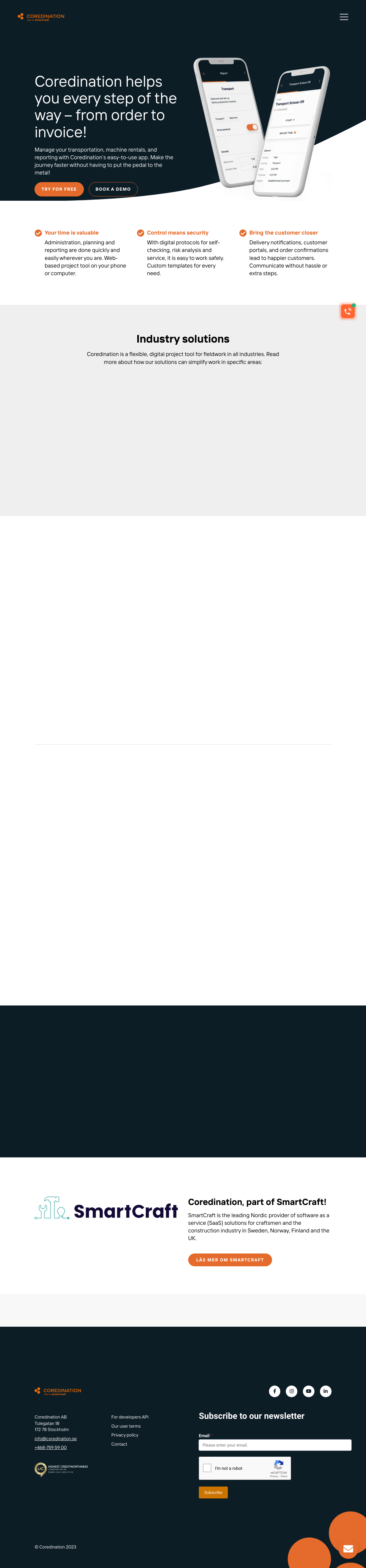The width and height of the screenshot is (366, 1568).
Task: Open the YouTube channel icon
Action: click(x=309, y=1391)
